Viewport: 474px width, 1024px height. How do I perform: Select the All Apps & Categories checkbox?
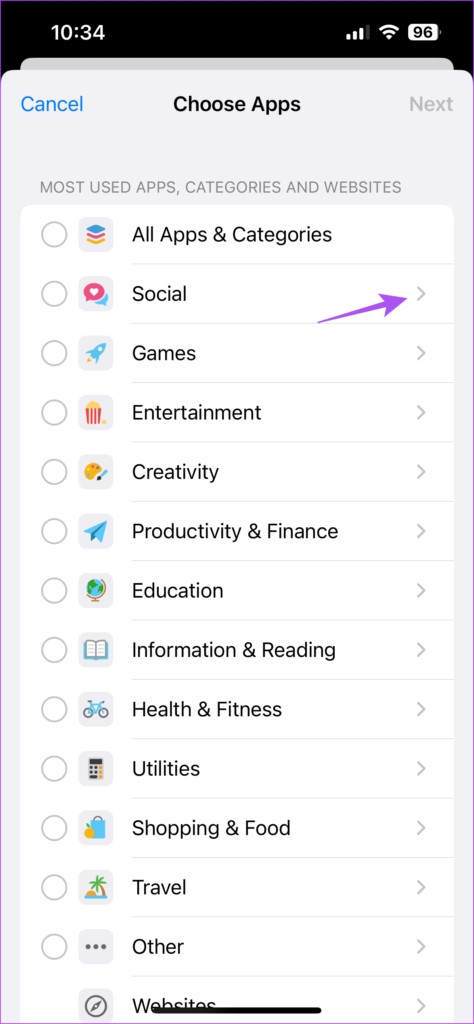[54, 234]
